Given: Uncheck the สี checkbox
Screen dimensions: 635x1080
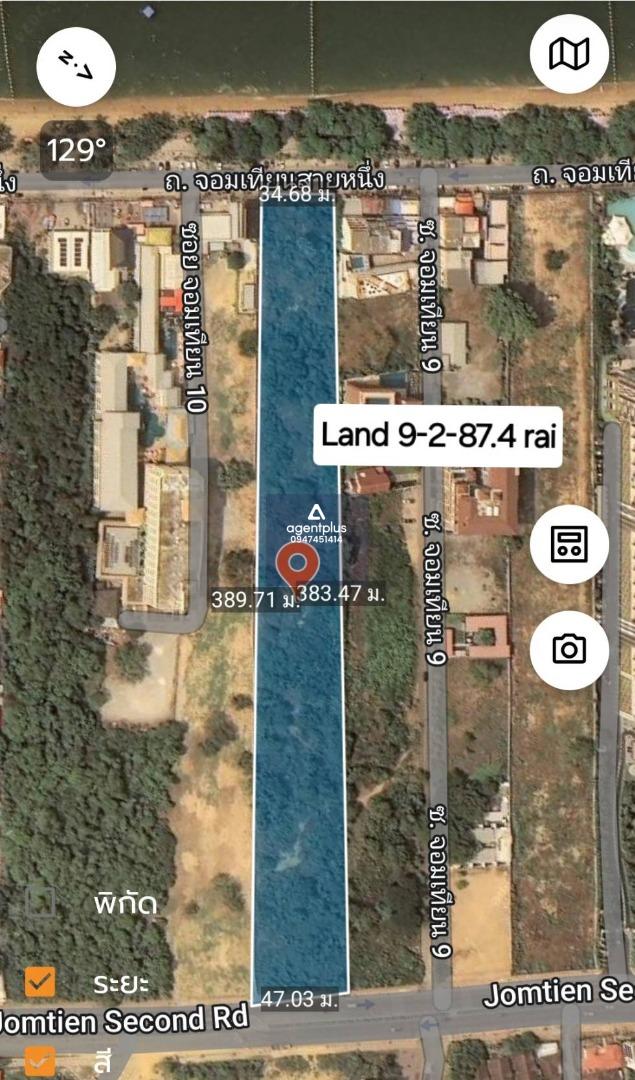Looking at the screenshot, I should tap(40, 1059).
